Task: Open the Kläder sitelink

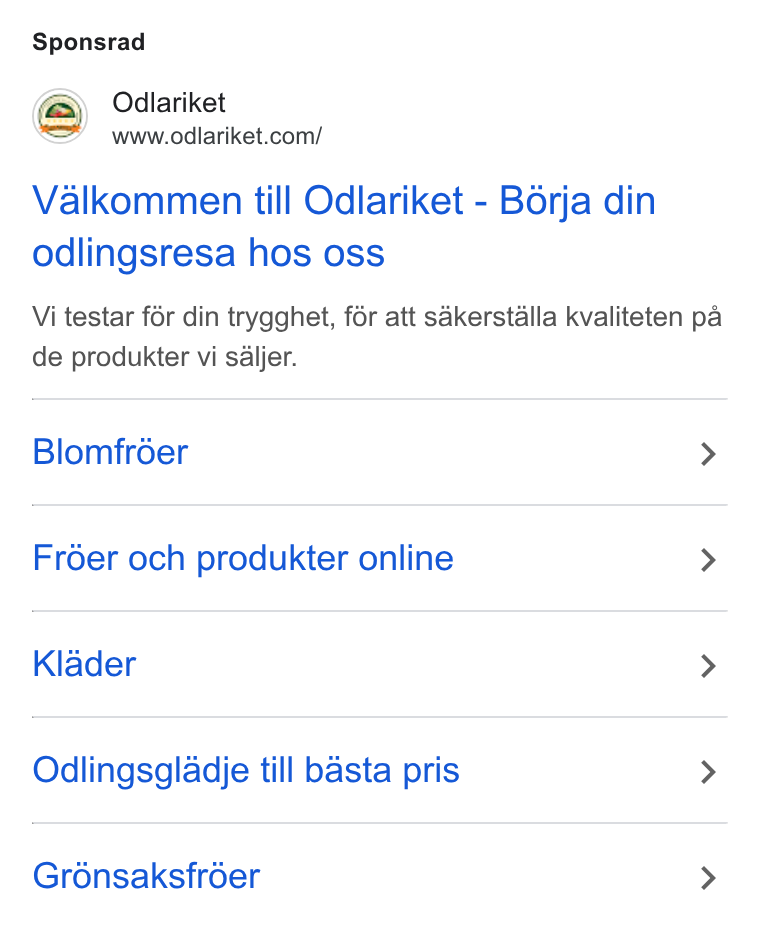Action: pos(379,665)
